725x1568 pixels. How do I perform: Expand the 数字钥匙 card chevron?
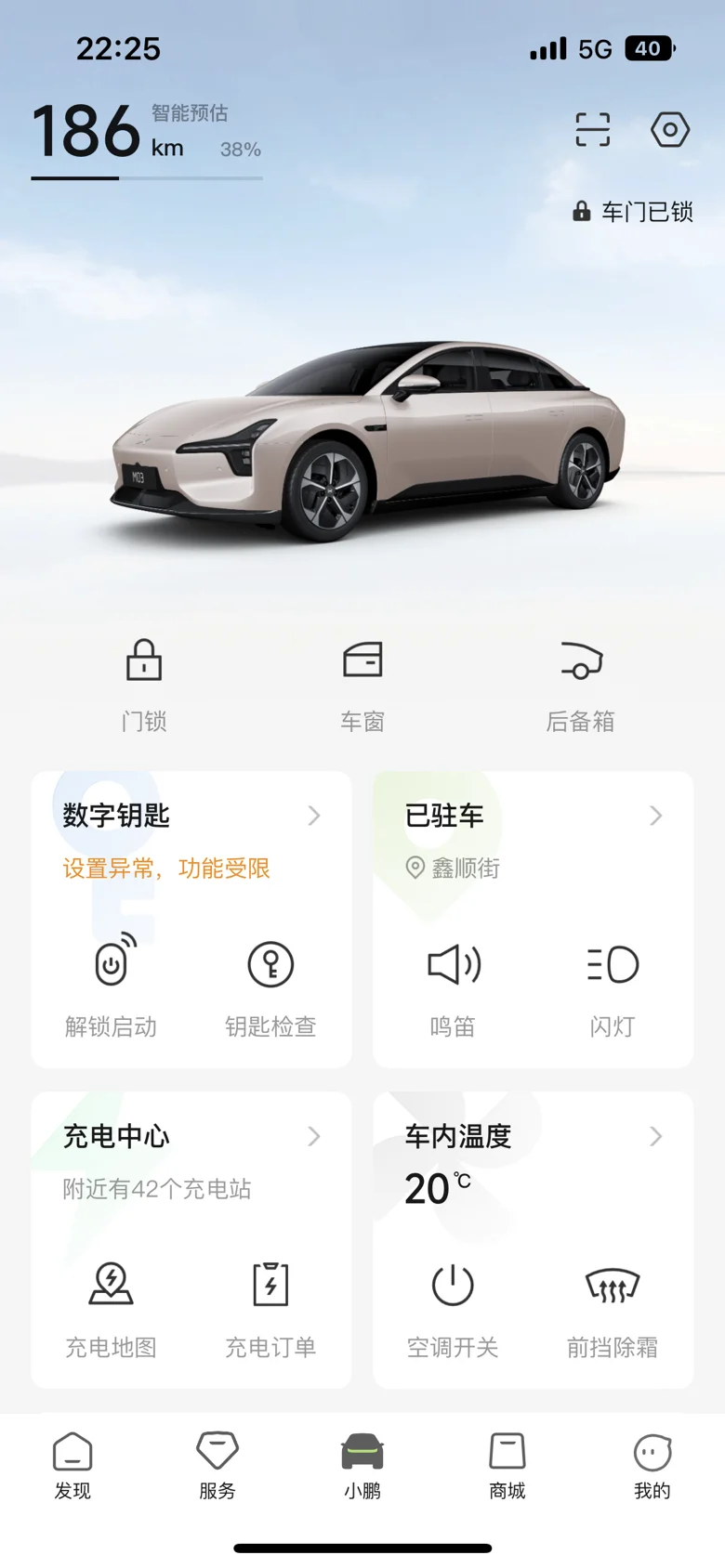click(x=314, y=816)
